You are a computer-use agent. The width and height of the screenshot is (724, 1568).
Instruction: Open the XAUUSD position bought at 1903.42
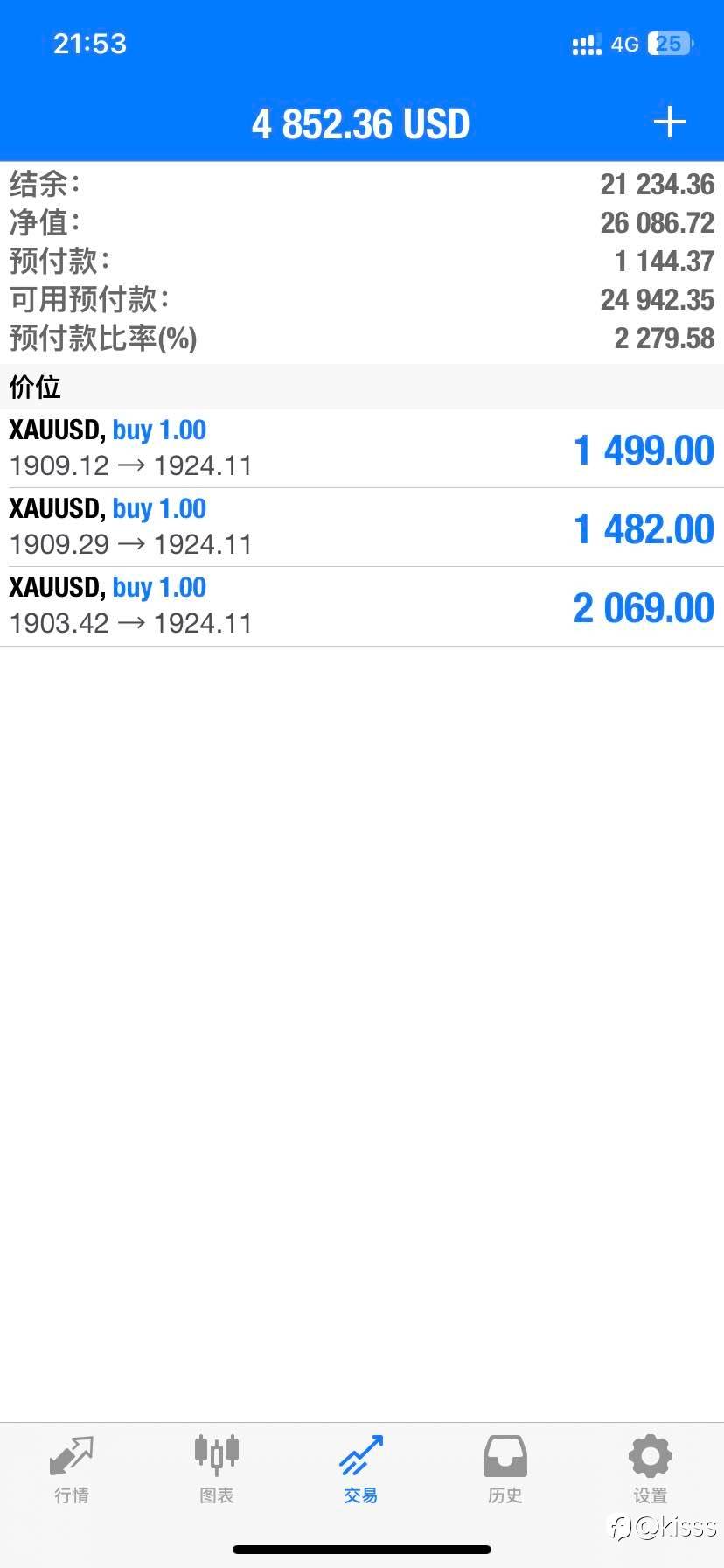click(362, 606)
